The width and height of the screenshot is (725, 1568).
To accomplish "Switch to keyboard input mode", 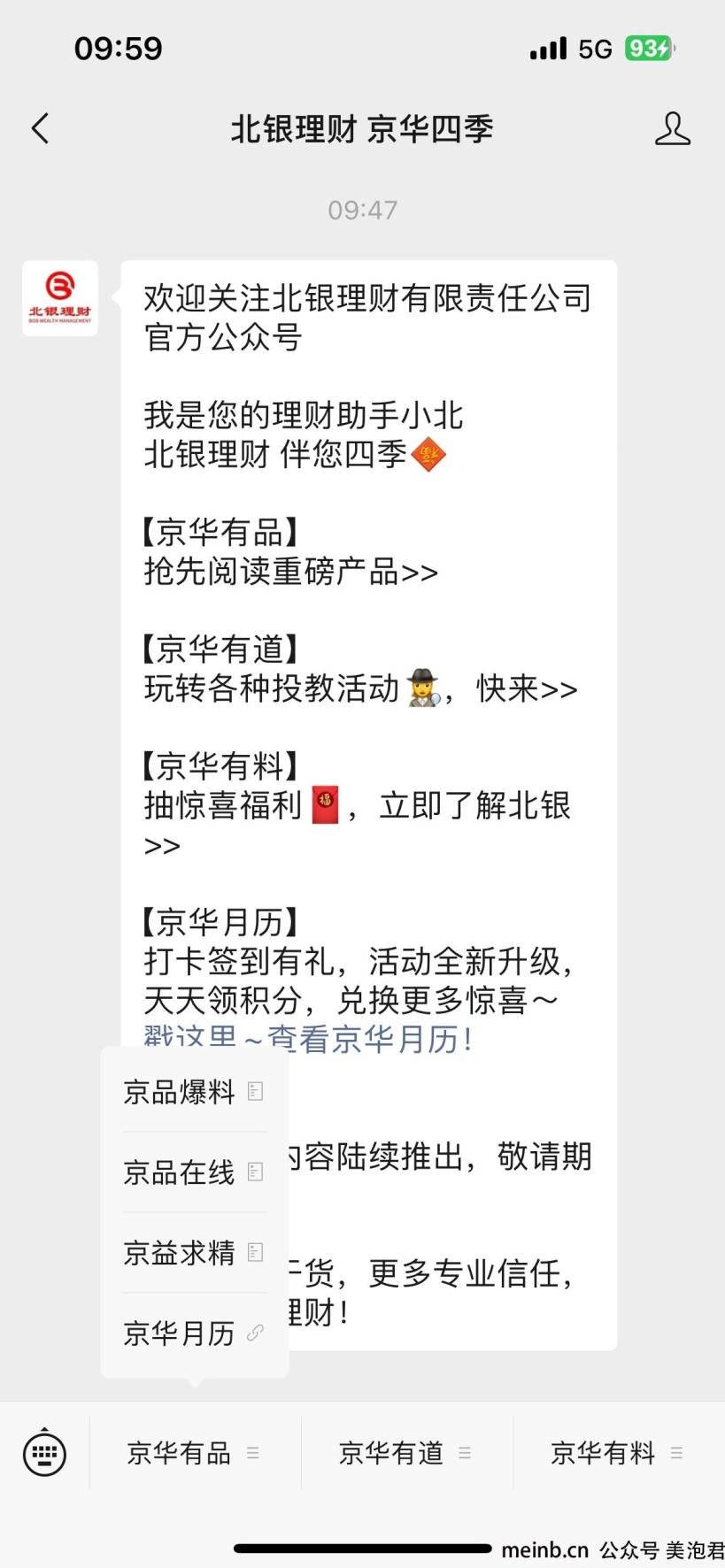I will pos(44,1453).
